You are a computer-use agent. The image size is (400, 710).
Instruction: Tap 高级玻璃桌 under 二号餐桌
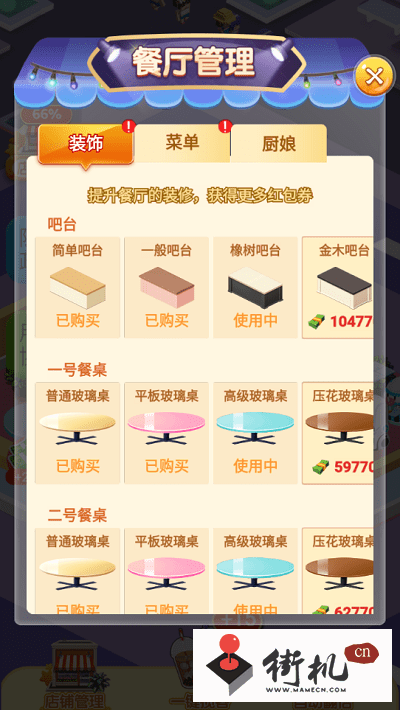(255, 571)
